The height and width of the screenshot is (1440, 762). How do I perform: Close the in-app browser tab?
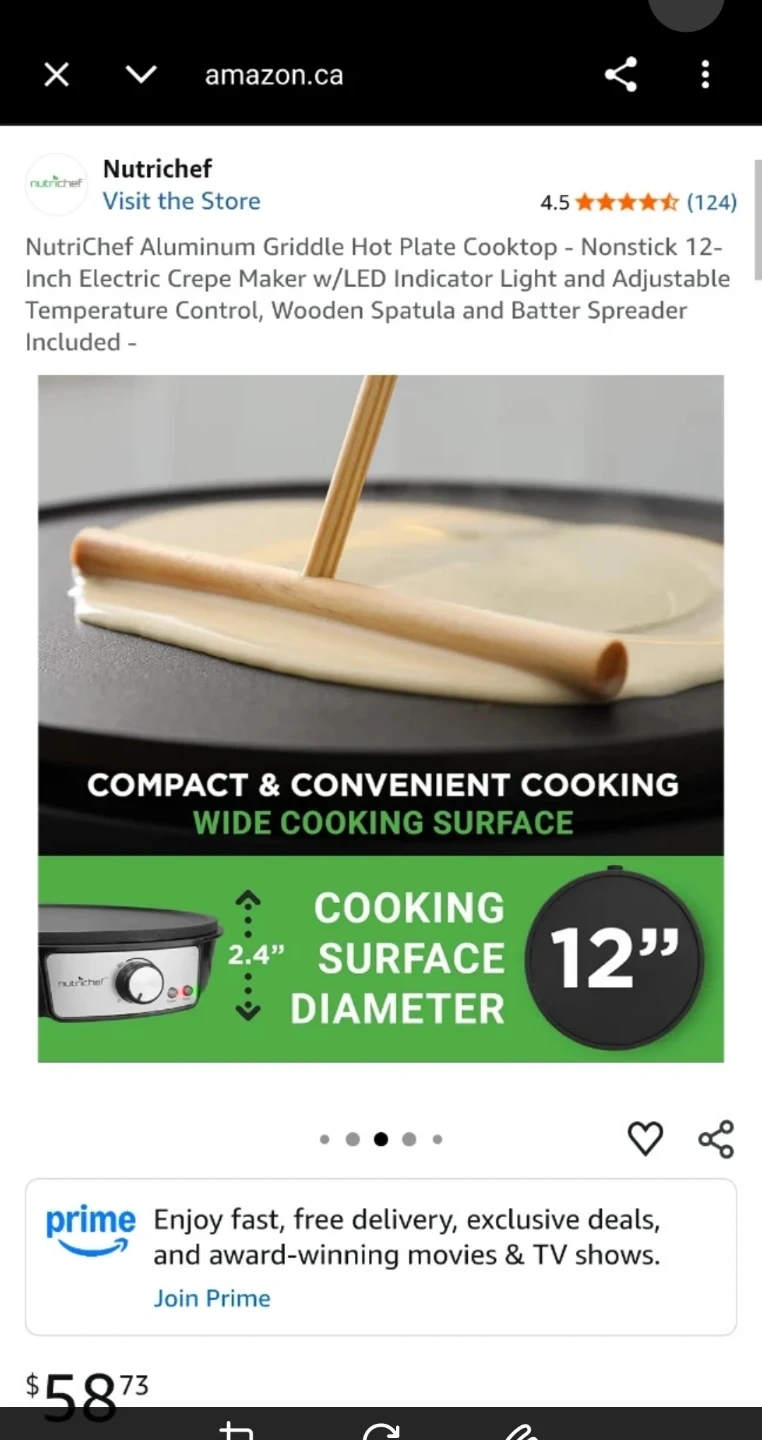click(x=57, y=75)
